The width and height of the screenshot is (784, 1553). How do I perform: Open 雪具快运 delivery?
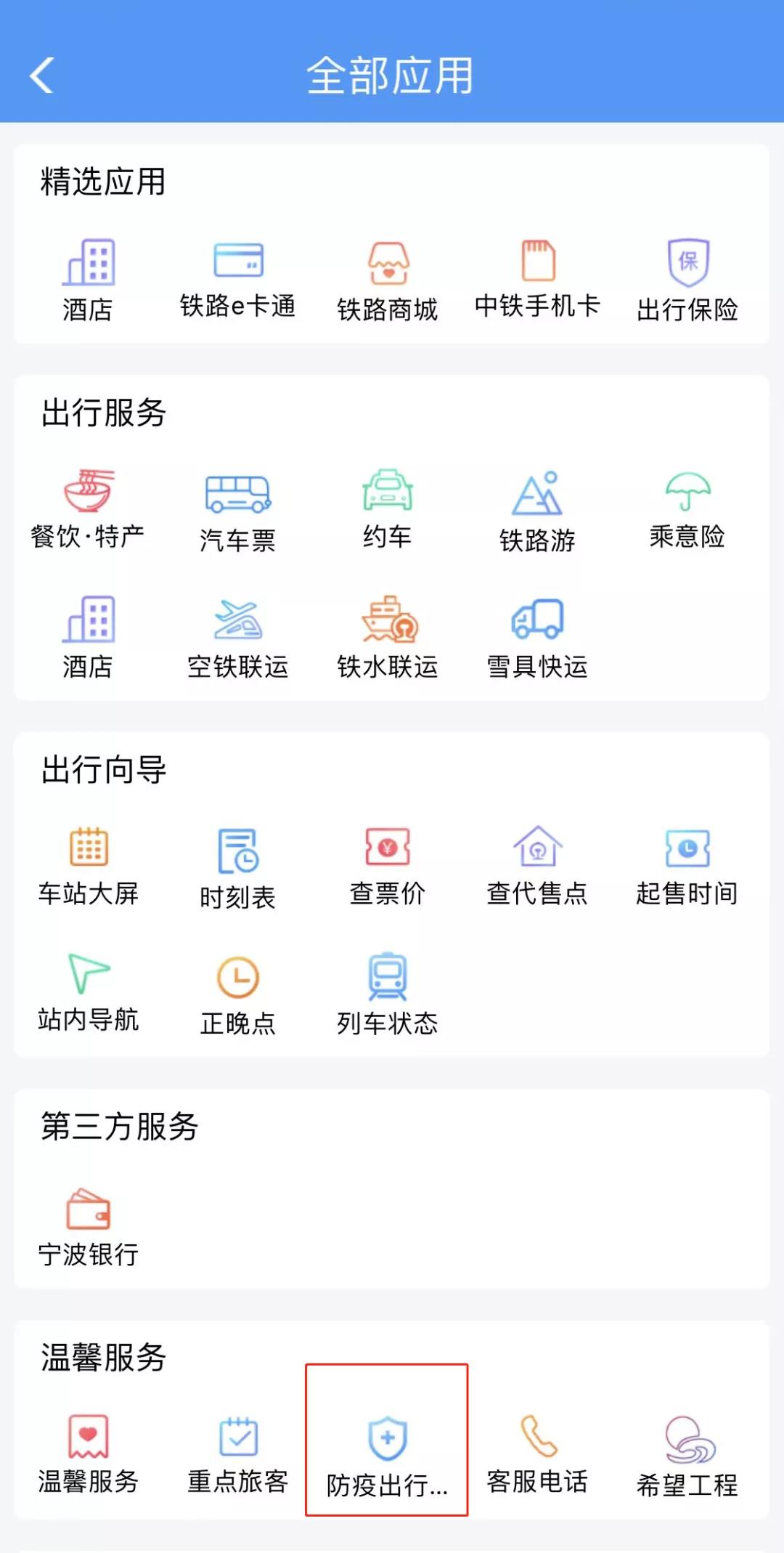tap(537, 638)
